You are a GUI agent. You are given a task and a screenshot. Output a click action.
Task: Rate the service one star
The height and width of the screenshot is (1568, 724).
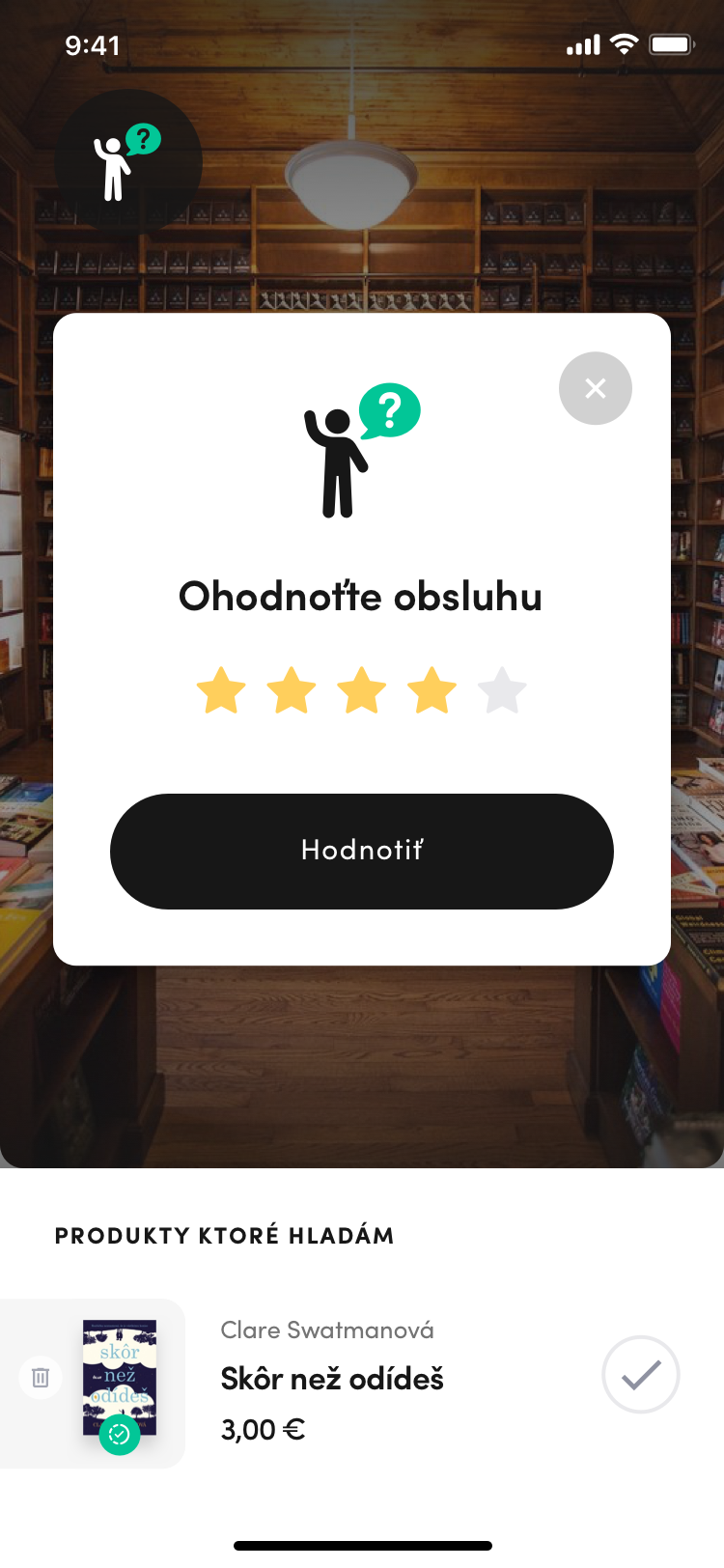click(221, 691)
